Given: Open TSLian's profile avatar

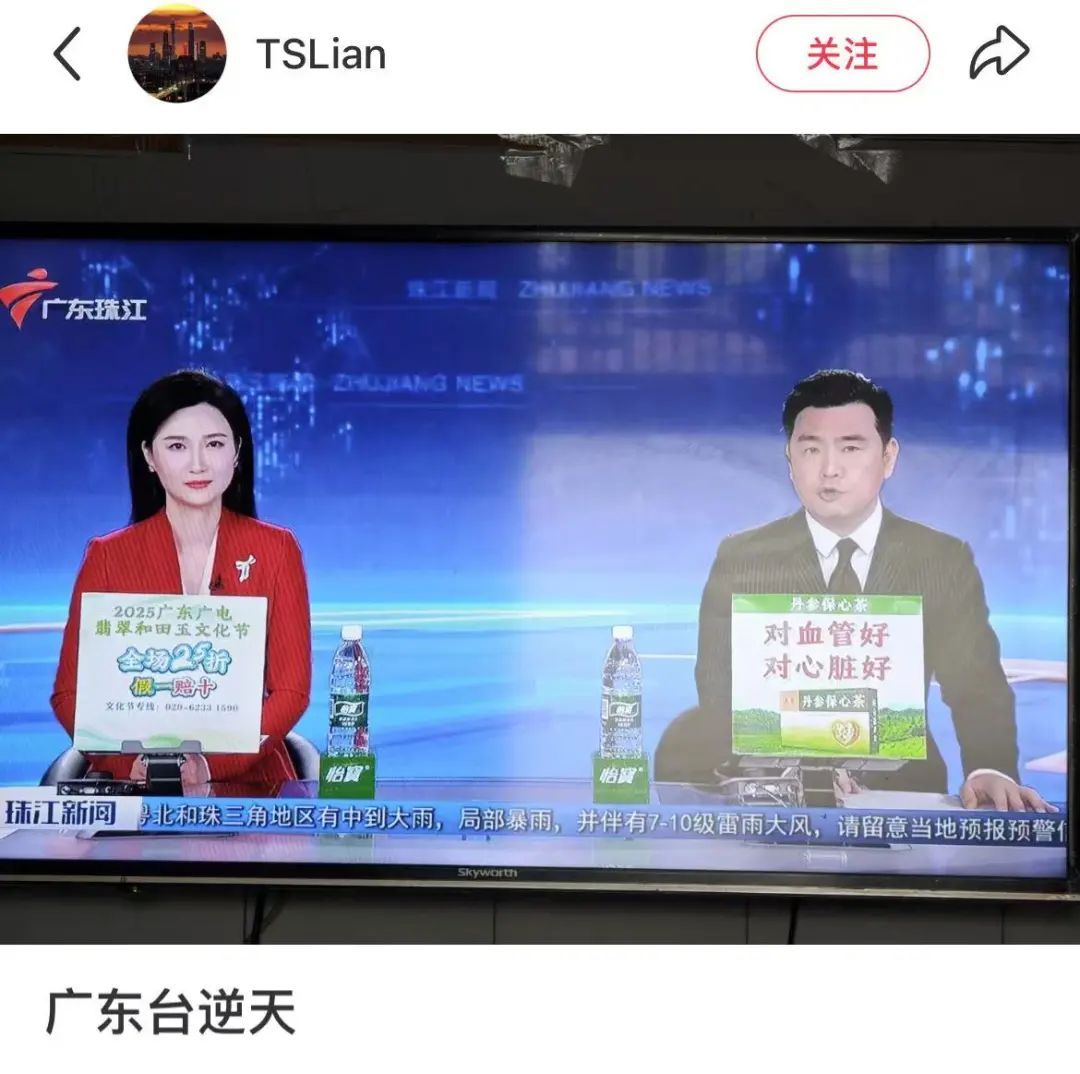Looking at the screenshot, I should pos(177,54).
